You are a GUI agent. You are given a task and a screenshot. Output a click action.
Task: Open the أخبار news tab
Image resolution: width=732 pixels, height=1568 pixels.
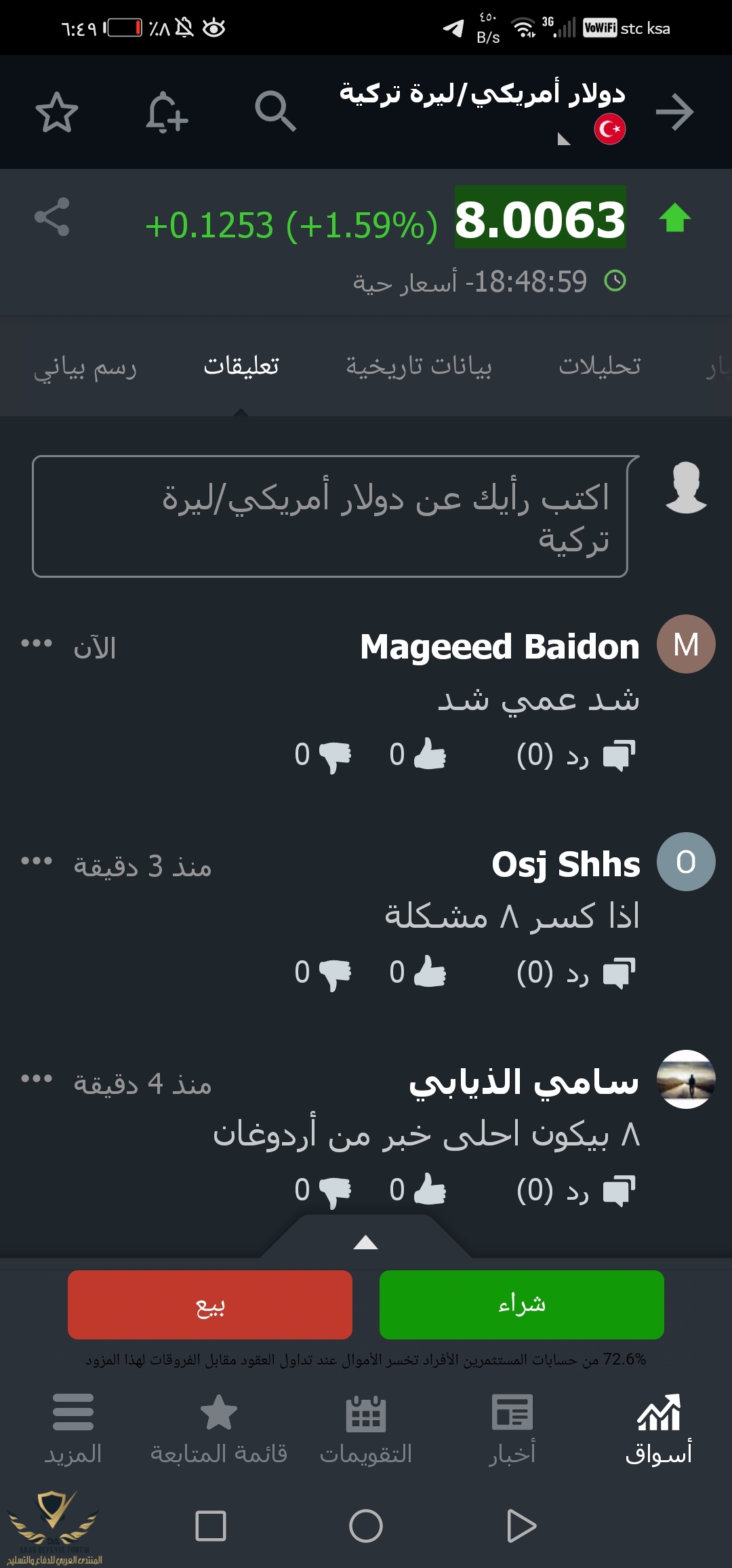point(512,1428)
